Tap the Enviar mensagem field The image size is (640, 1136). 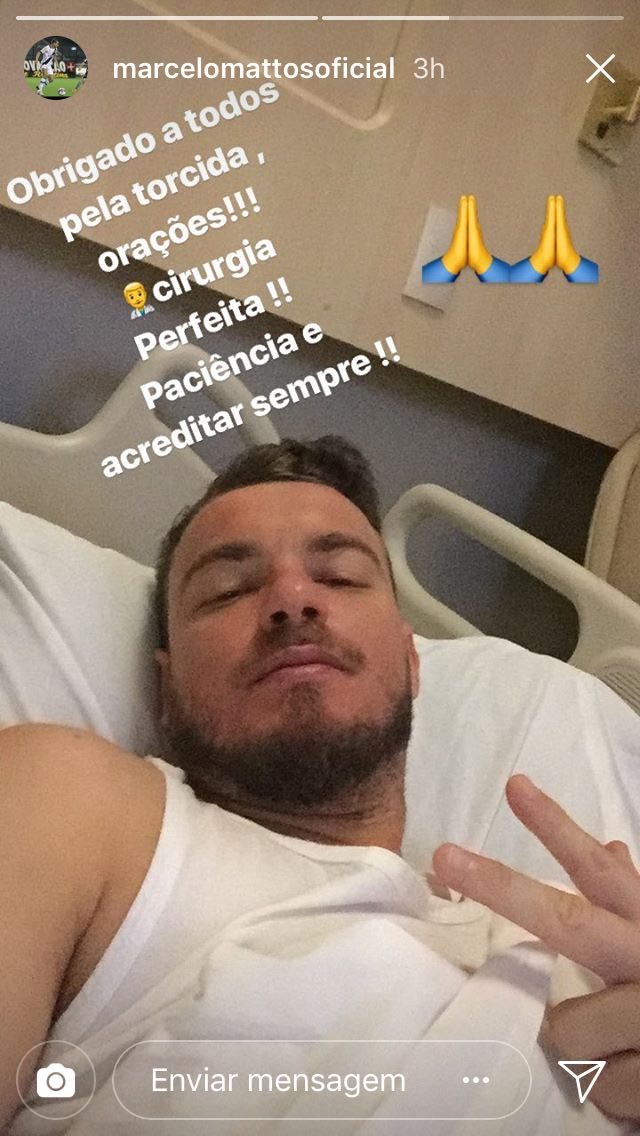[280, 1081]
